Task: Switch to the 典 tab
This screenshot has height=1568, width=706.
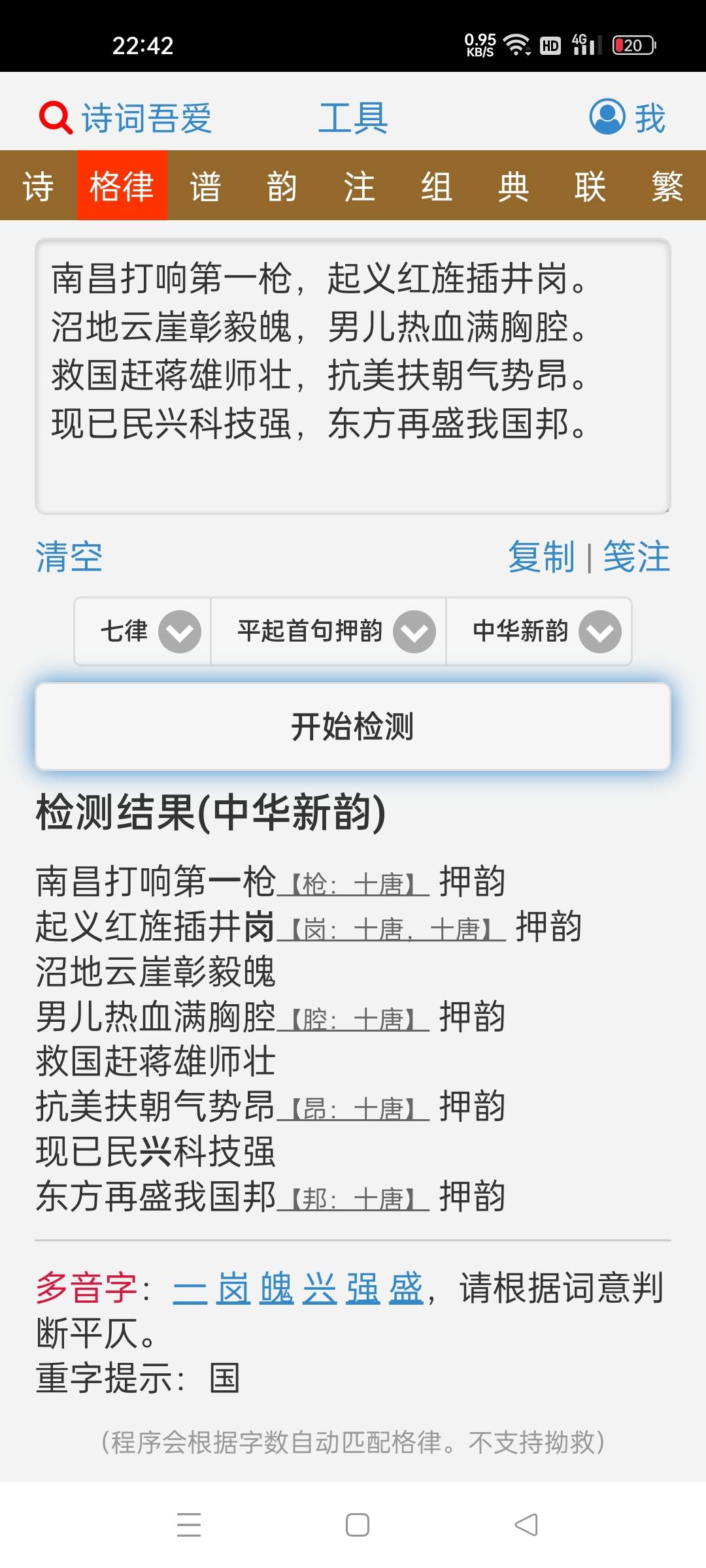Action: (x=513, y=186)
